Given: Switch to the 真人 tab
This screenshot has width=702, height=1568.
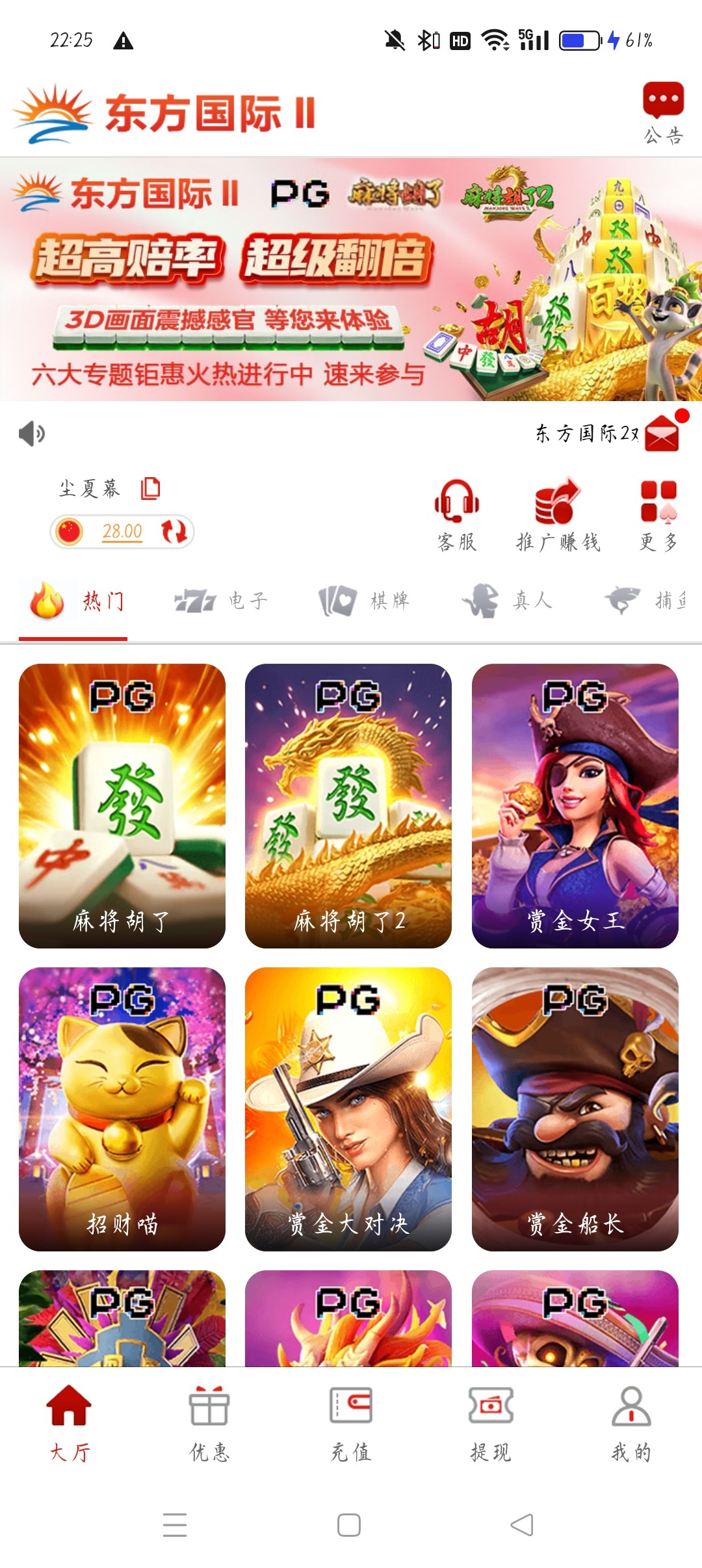Looking at the screenshot, I should (x=507, y=601).
